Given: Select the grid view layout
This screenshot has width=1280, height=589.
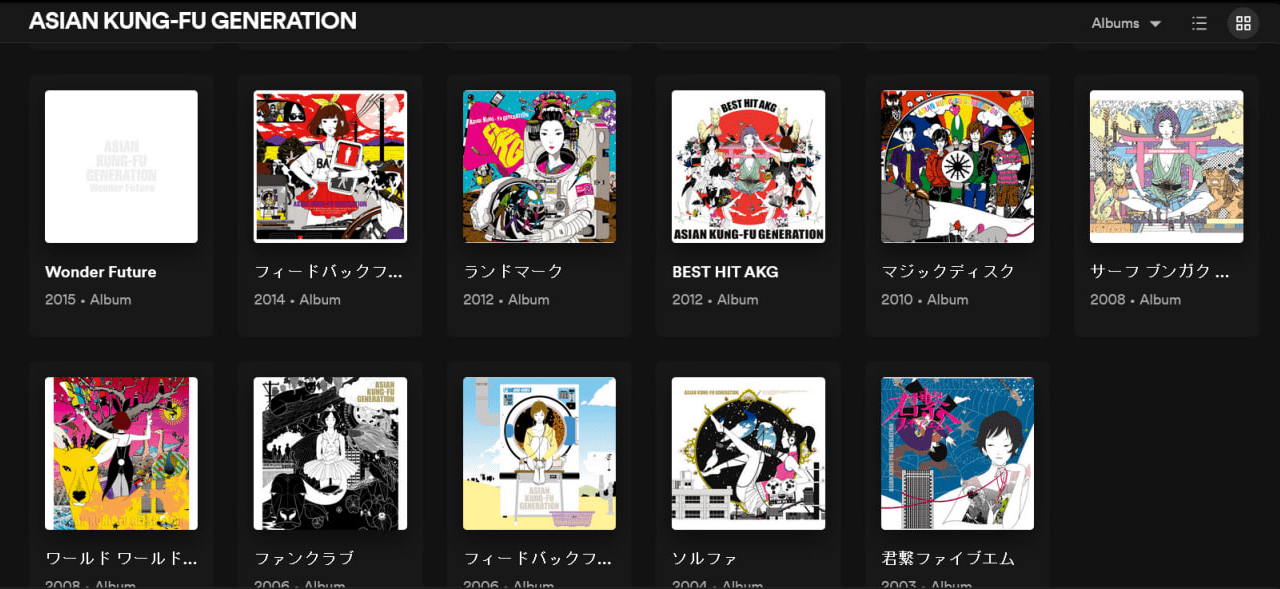Looking at the screenshot, I should pyautogui.click(x=1243, y=23).
